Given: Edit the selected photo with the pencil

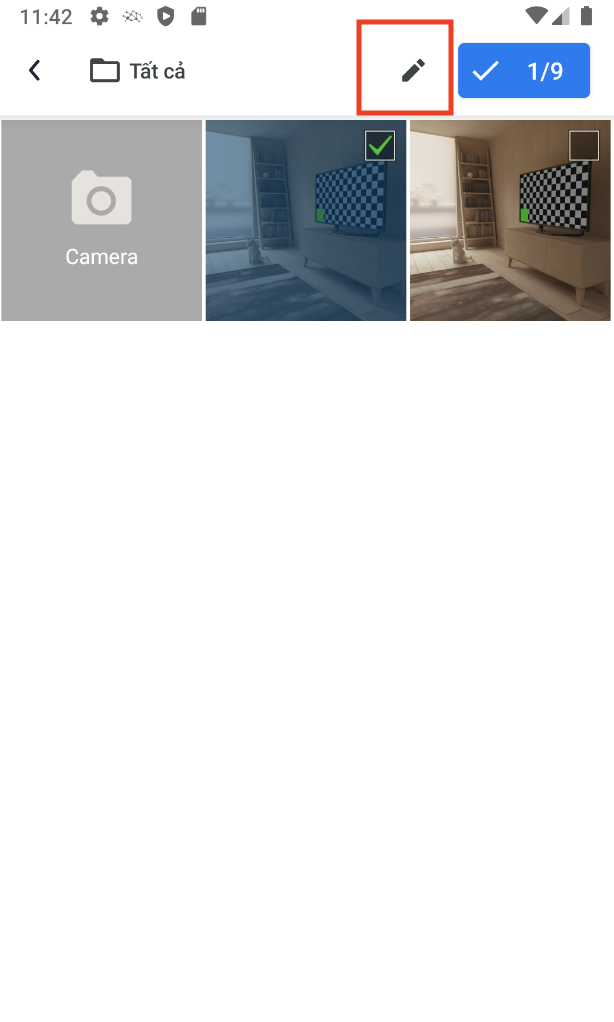Looking at the screenshot, I should point(413,71).
